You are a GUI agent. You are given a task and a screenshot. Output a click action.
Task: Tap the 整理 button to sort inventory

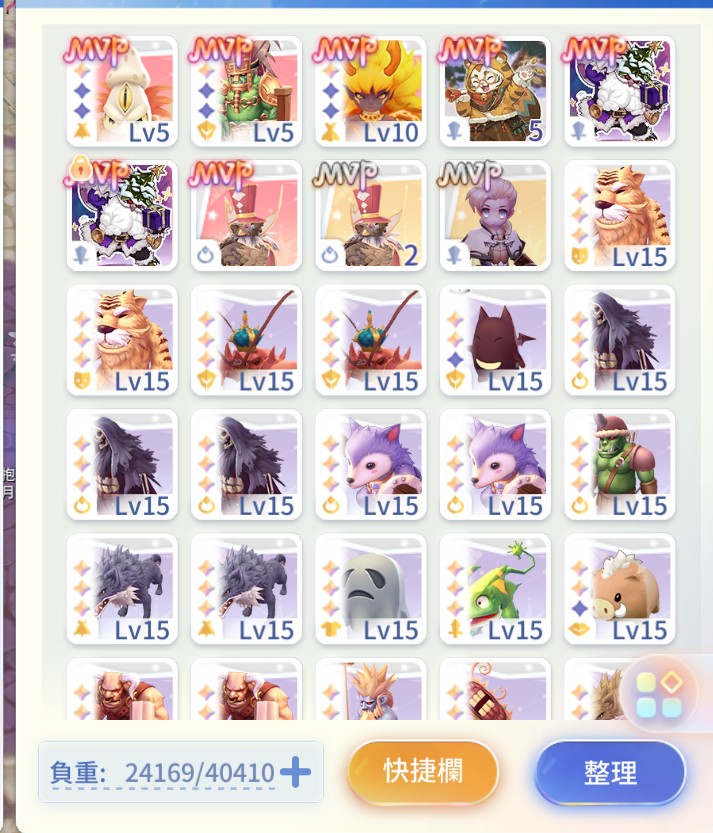pos(610,772)
